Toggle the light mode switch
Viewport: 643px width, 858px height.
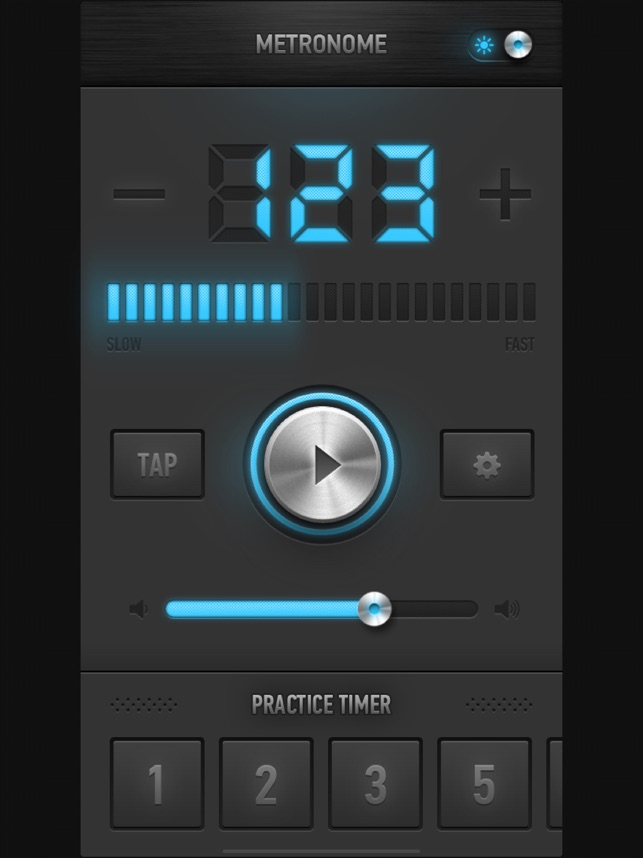(x=501, y=45)
